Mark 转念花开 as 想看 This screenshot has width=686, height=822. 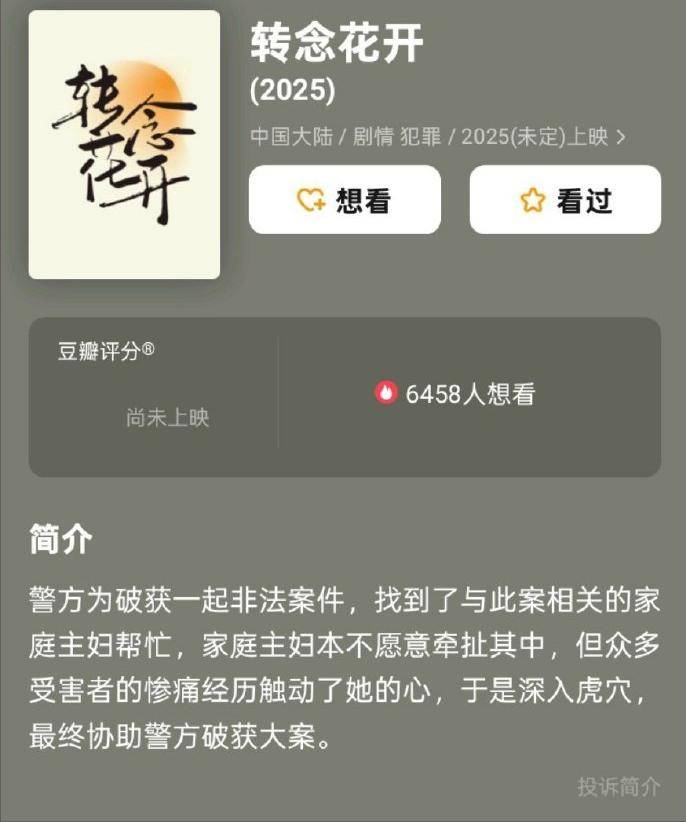point(344,200)
